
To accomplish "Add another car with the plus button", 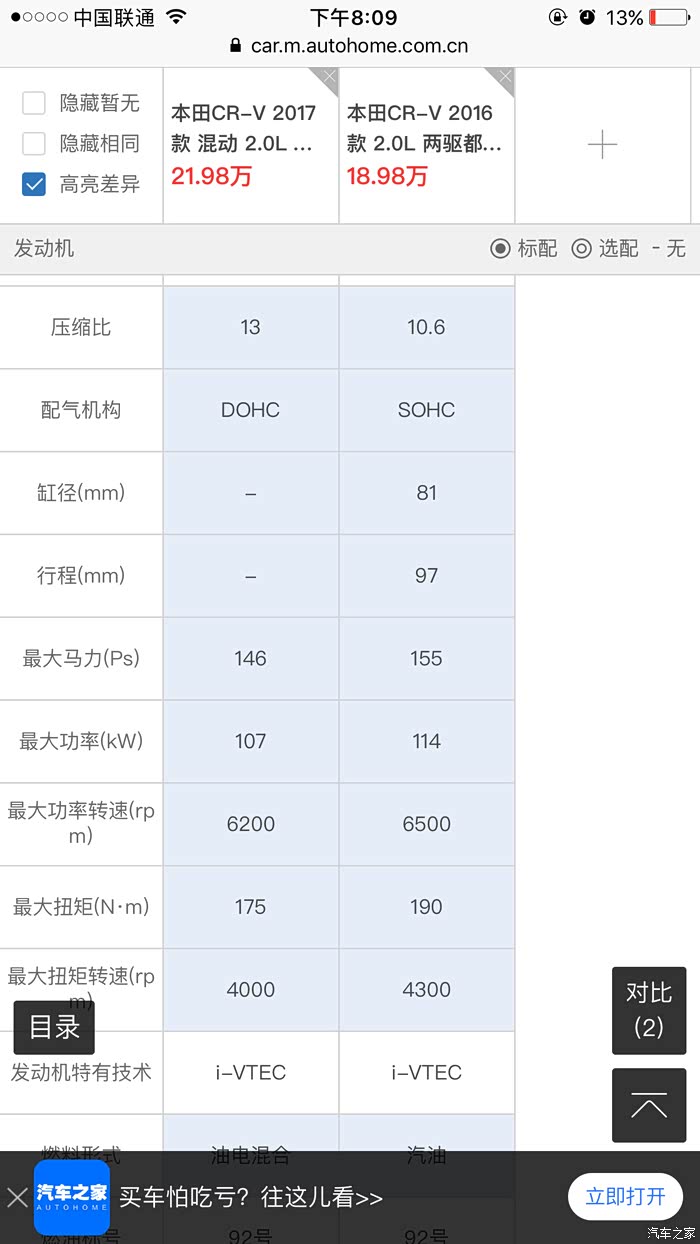I will click(602, 146).
